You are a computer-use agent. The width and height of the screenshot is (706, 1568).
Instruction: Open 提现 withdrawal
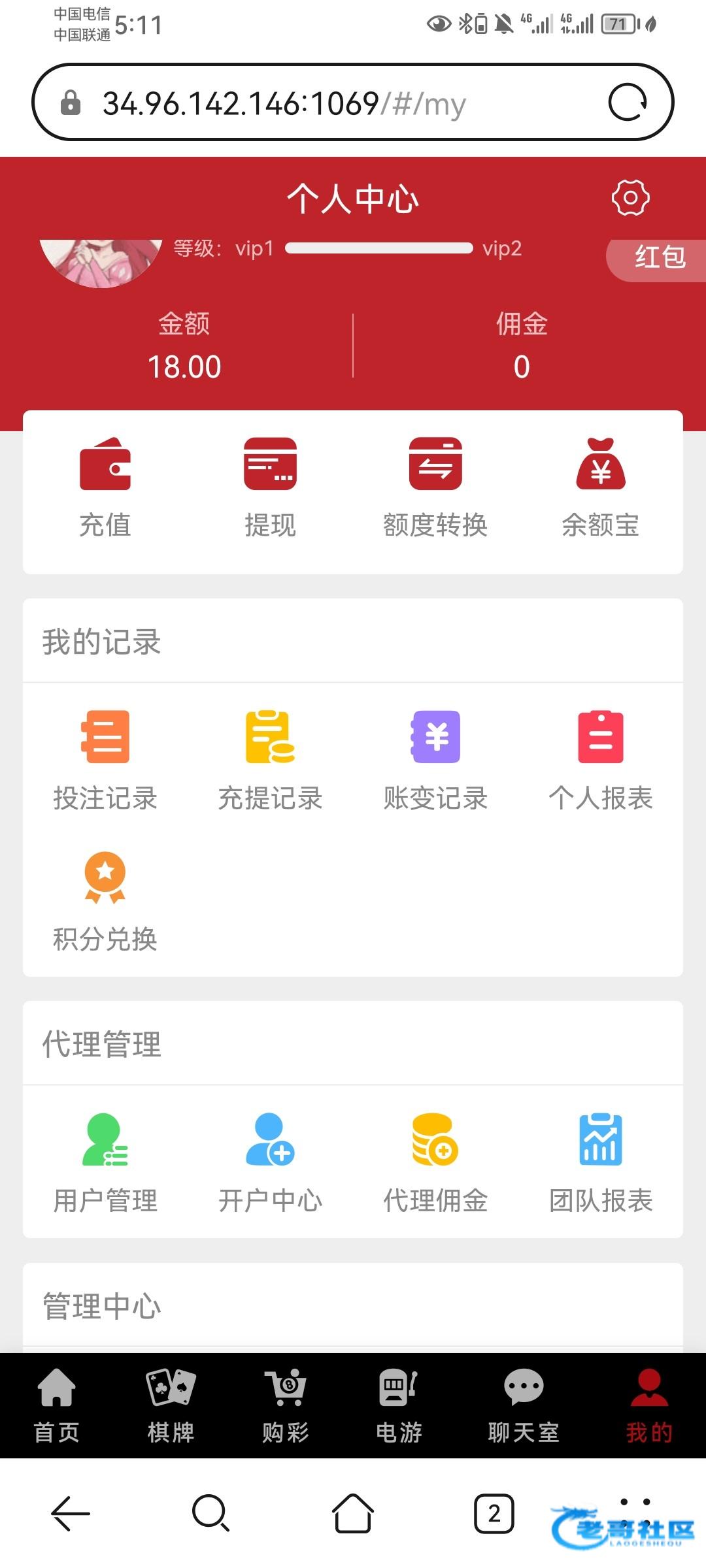point(270,487)
